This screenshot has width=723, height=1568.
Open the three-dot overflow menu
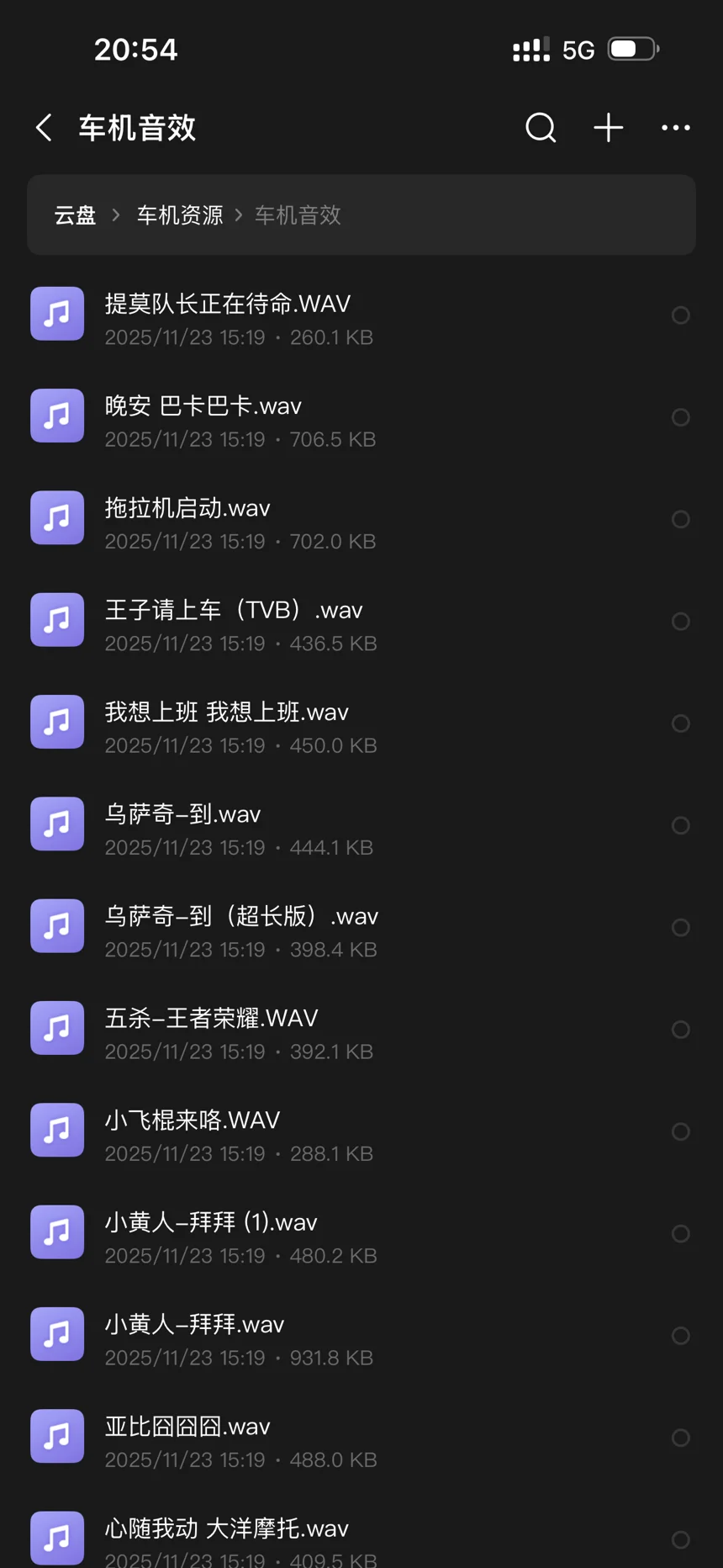point(675,128)
